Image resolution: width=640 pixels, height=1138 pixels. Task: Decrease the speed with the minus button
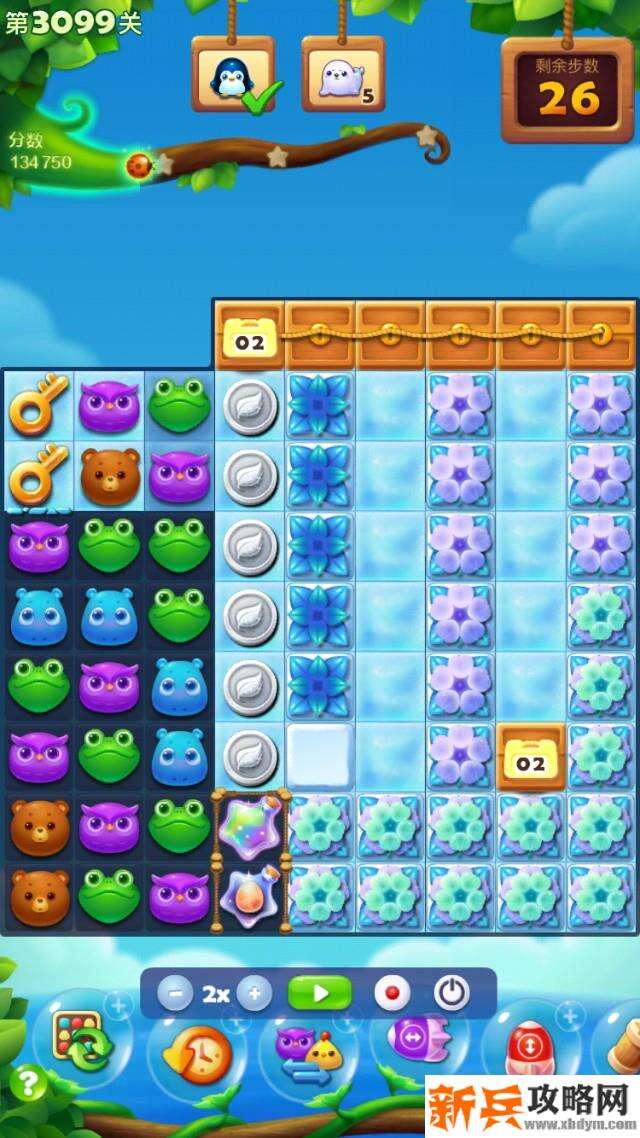[175, 994]
